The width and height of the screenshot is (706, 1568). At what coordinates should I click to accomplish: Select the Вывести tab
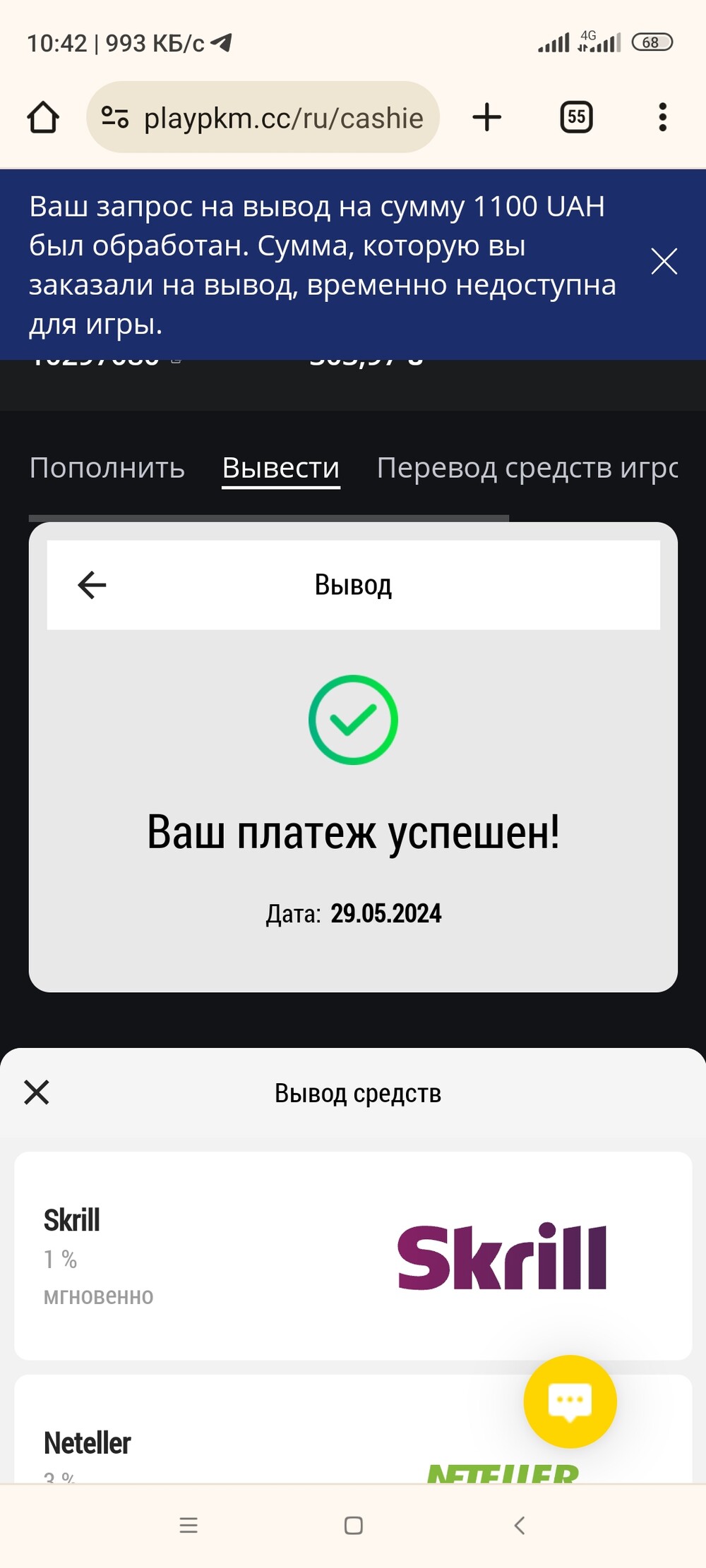click(281, 468)
